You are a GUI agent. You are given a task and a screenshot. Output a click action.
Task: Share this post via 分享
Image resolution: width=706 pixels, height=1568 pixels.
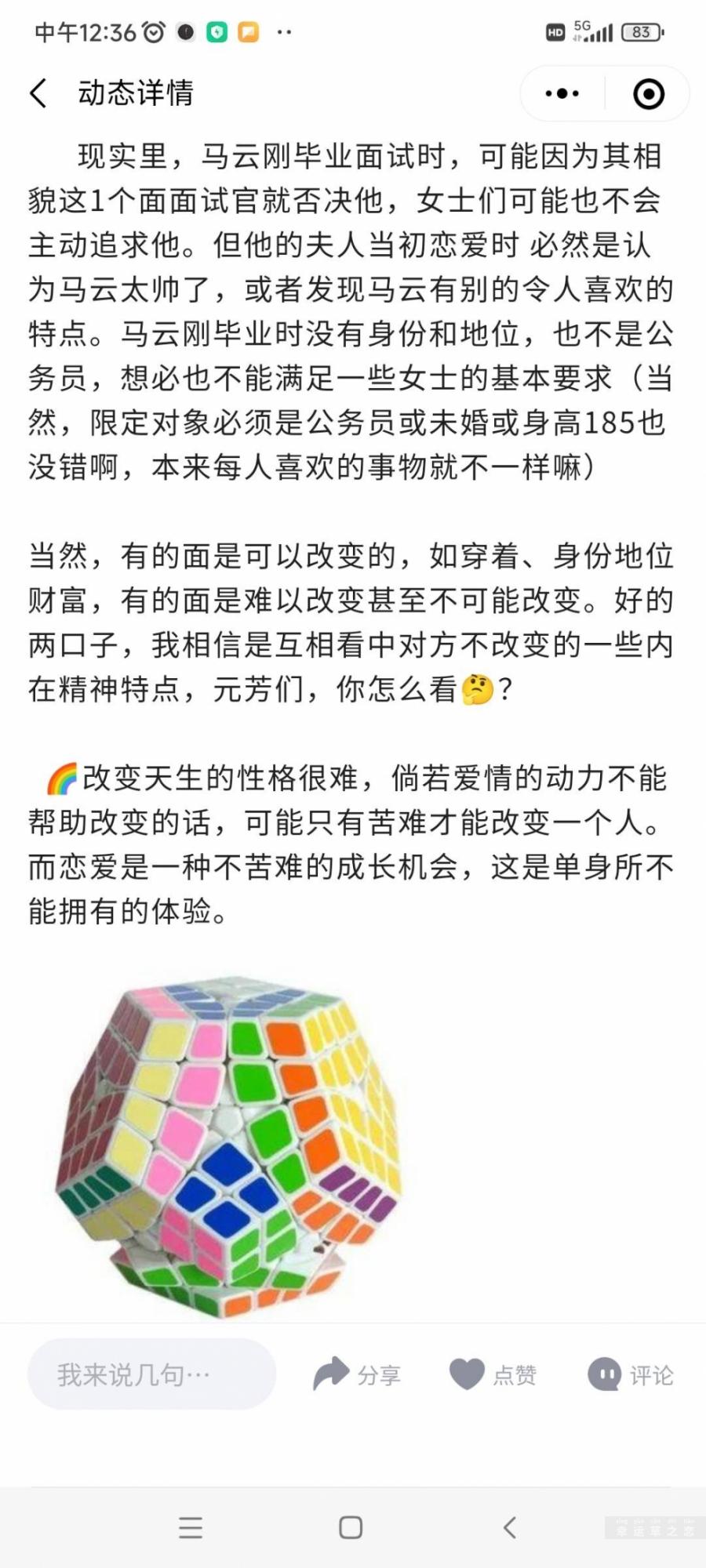click(x=357, y=1374)
